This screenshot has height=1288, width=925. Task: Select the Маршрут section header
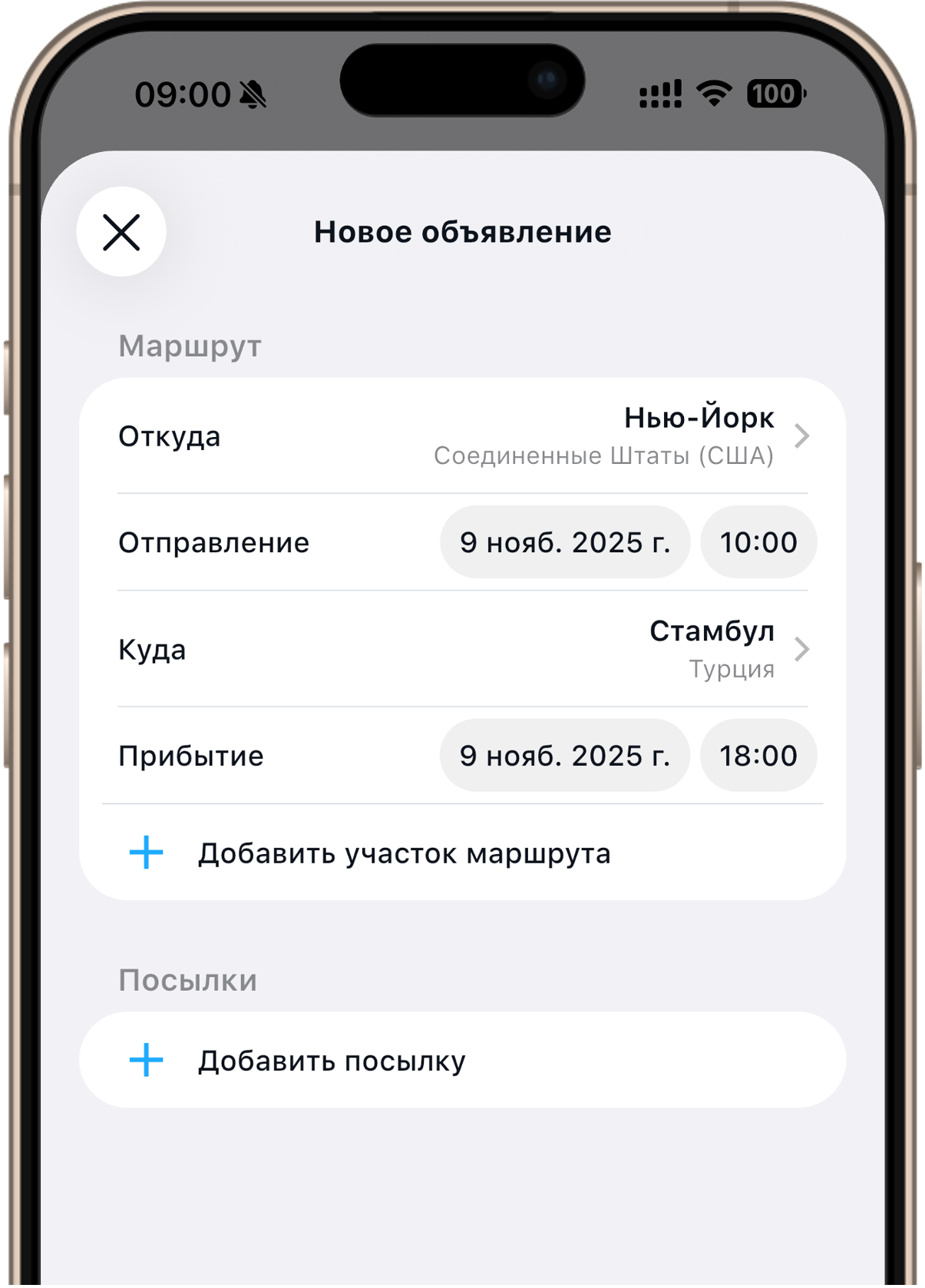click(190, 346)
